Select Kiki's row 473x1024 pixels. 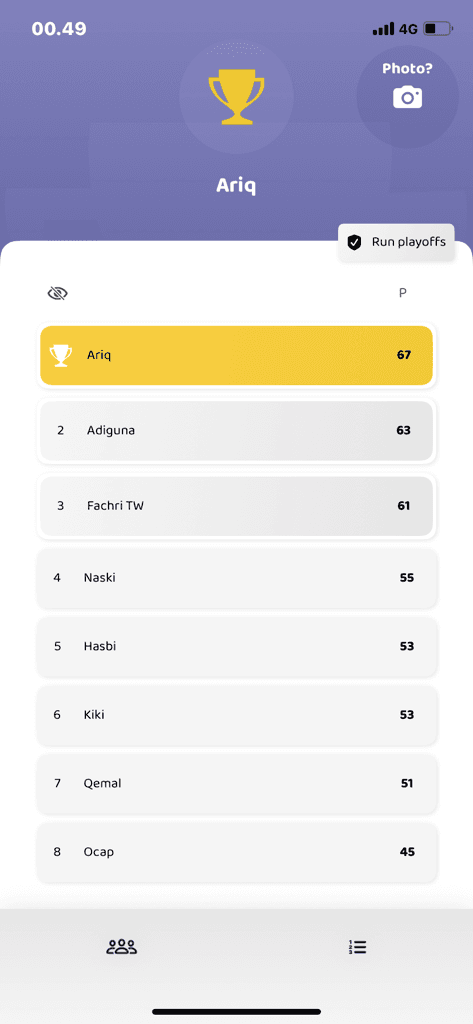(x=236, y=715)
